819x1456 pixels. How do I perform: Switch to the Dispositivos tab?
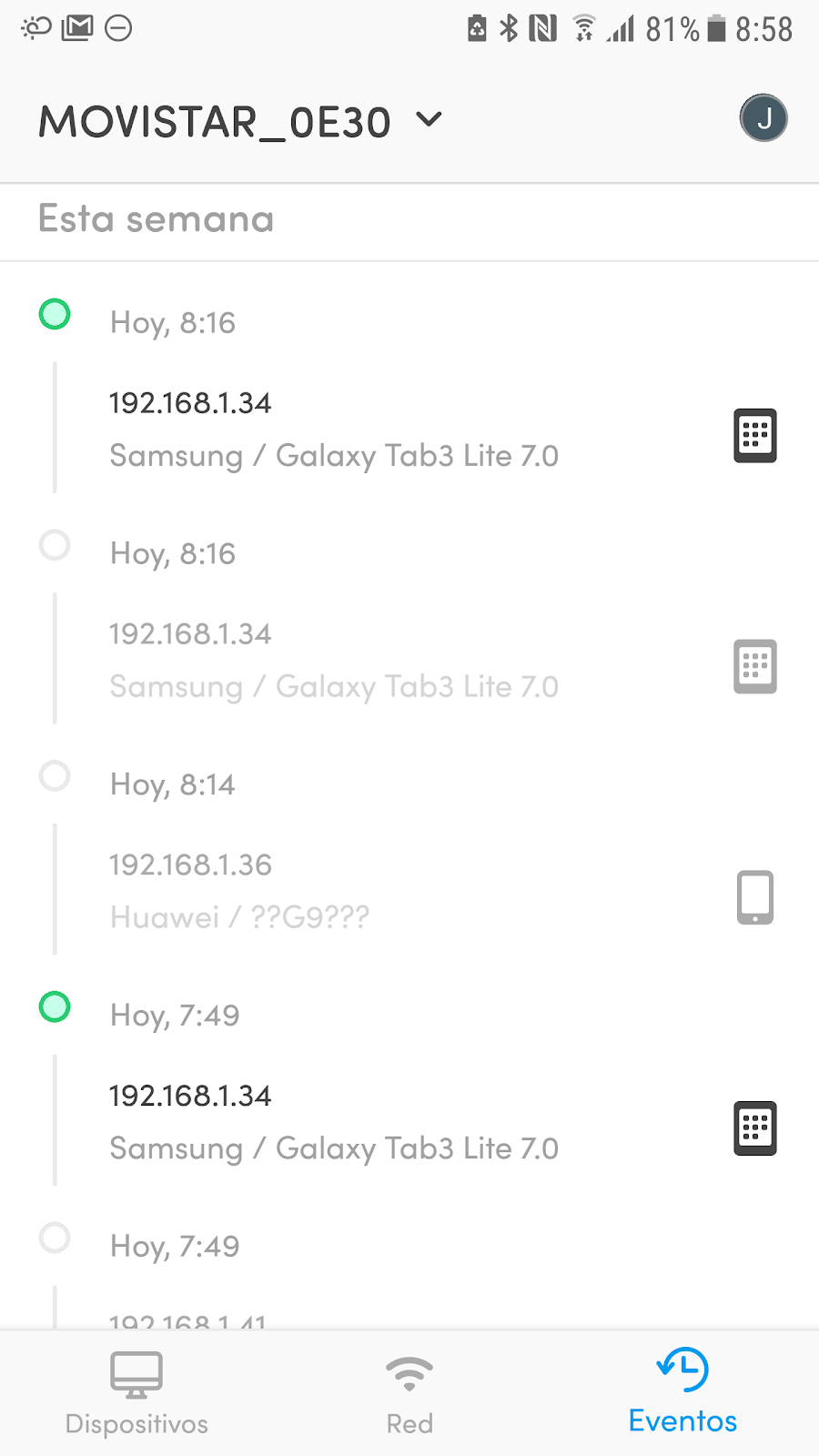coord(136,1393)
